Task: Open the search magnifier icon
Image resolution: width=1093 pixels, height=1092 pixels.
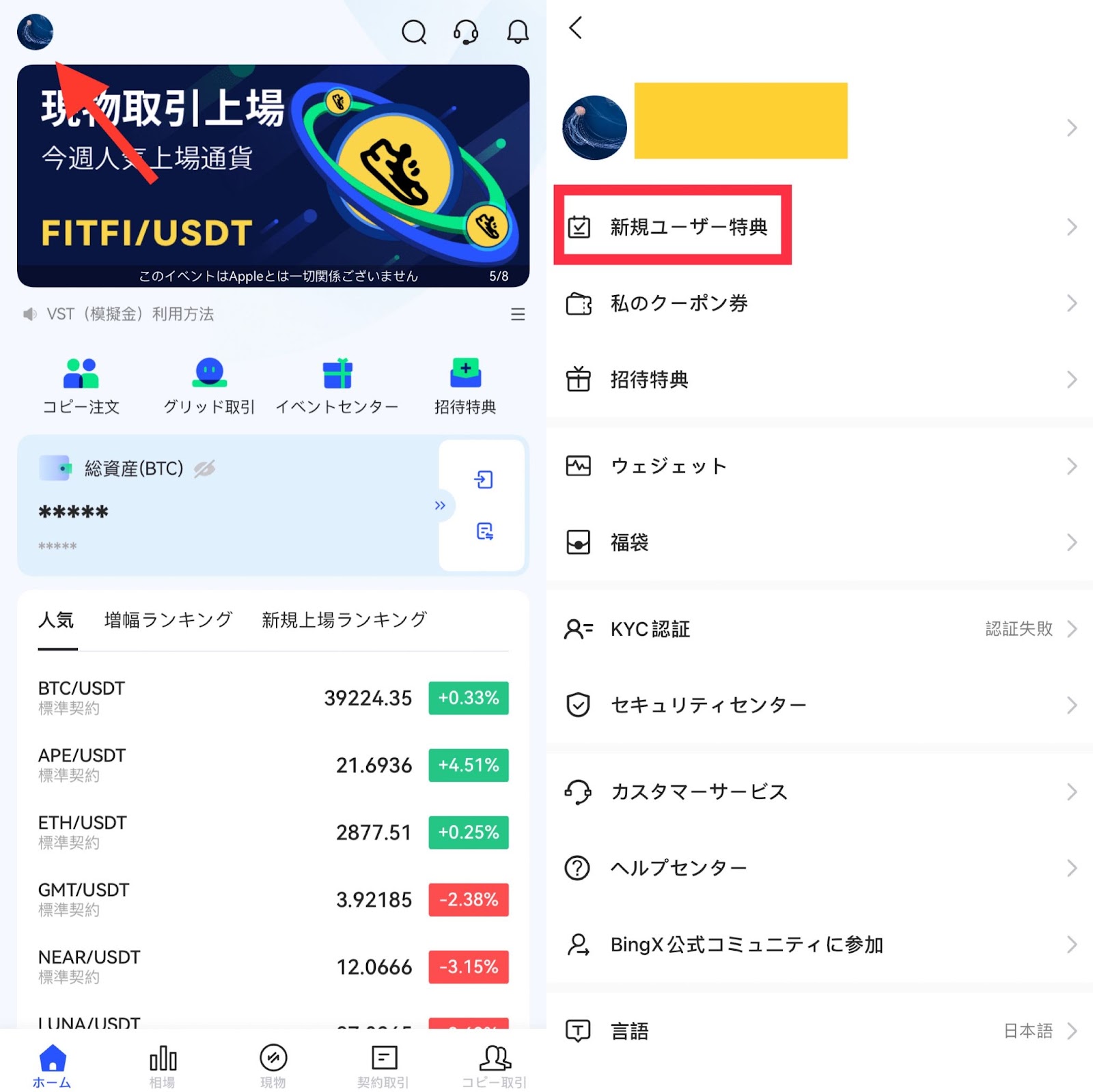Action: 413,32
